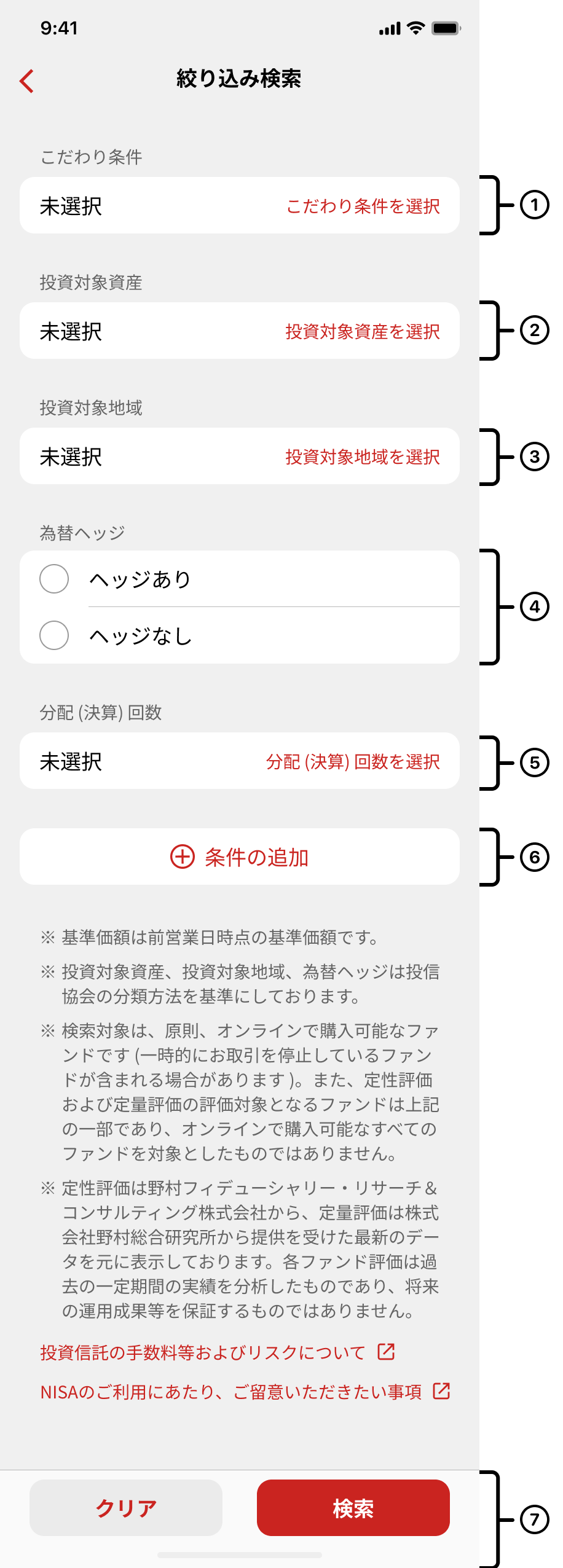Tap the Wi-Fi icon in status bar

coord(417,27)
